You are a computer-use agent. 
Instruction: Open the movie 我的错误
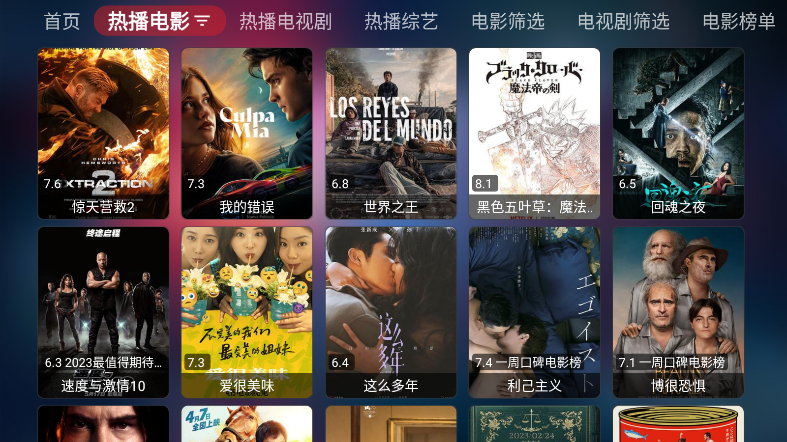(x=247, y=133)
